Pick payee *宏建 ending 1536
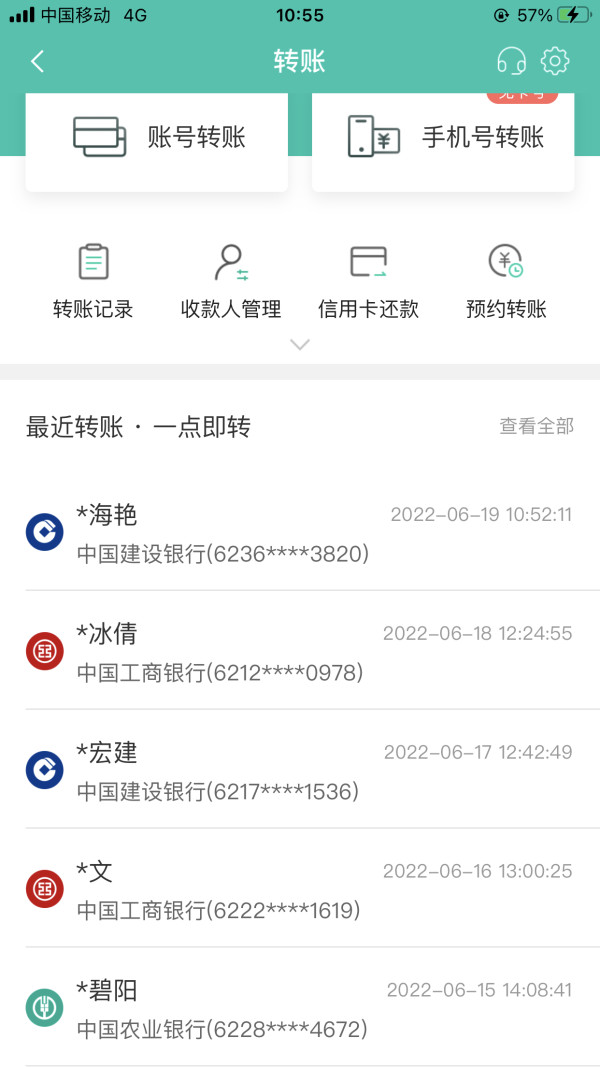The width and height of the screenshot is (600, 1067). pyautogui.click(x=300, y=770)
